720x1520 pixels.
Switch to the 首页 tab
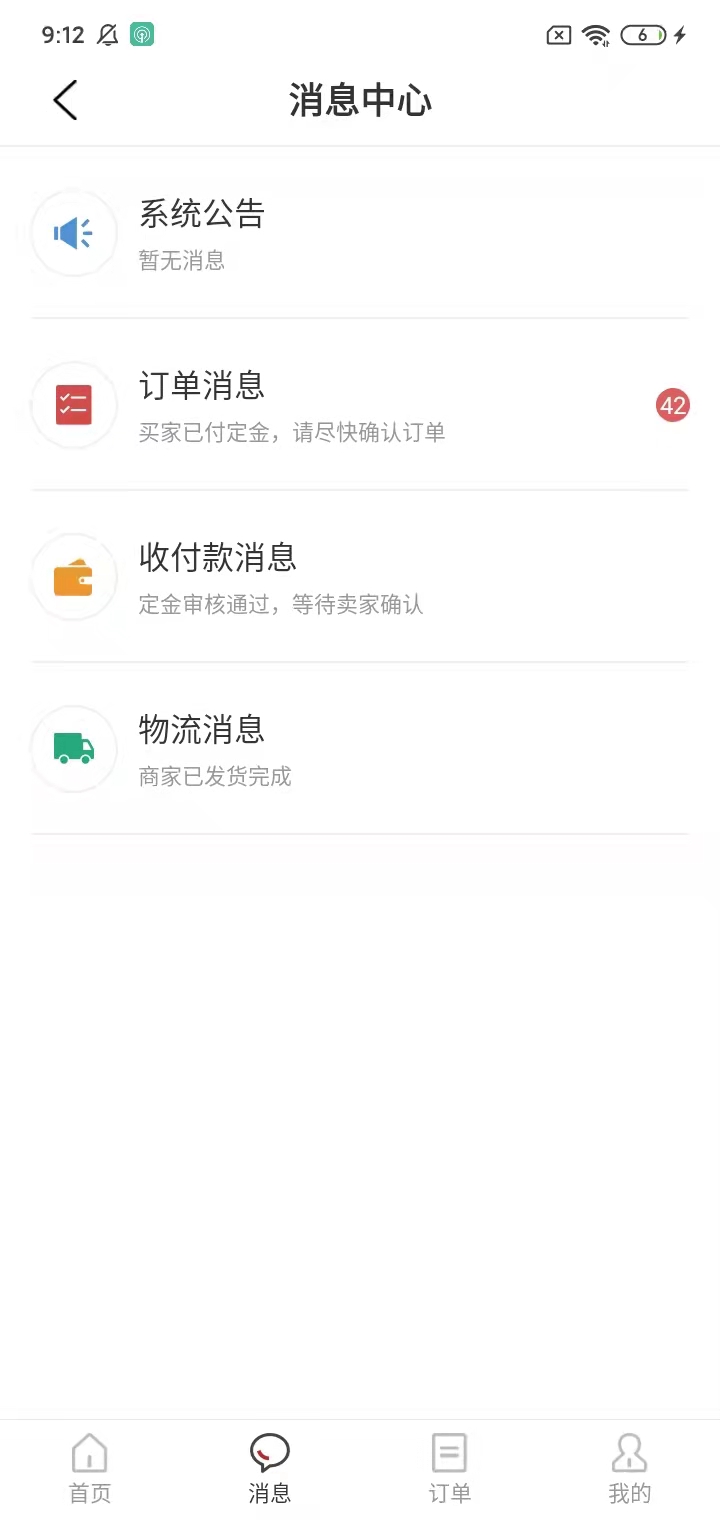90,1468
